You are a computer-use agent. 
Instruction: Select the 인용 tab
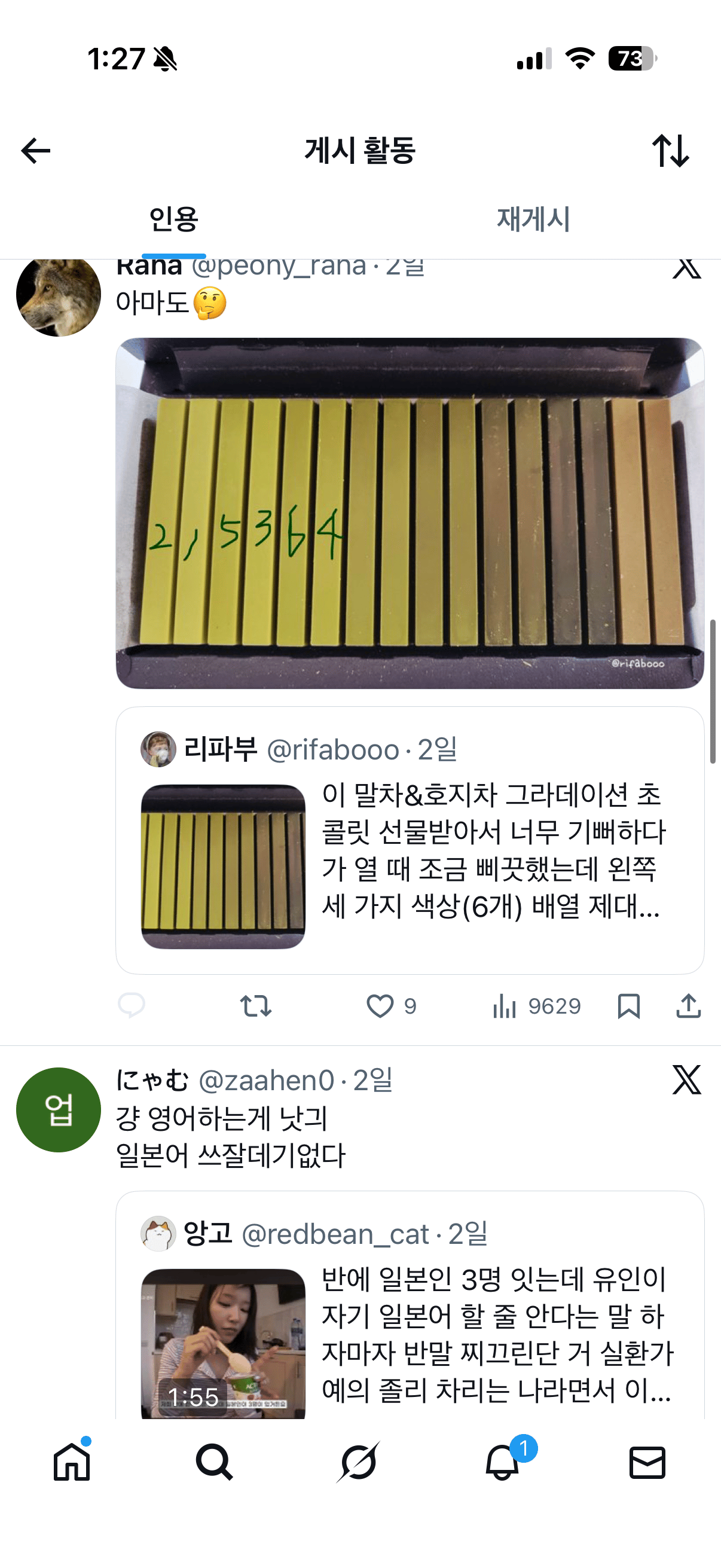click(x=174, y=219)
